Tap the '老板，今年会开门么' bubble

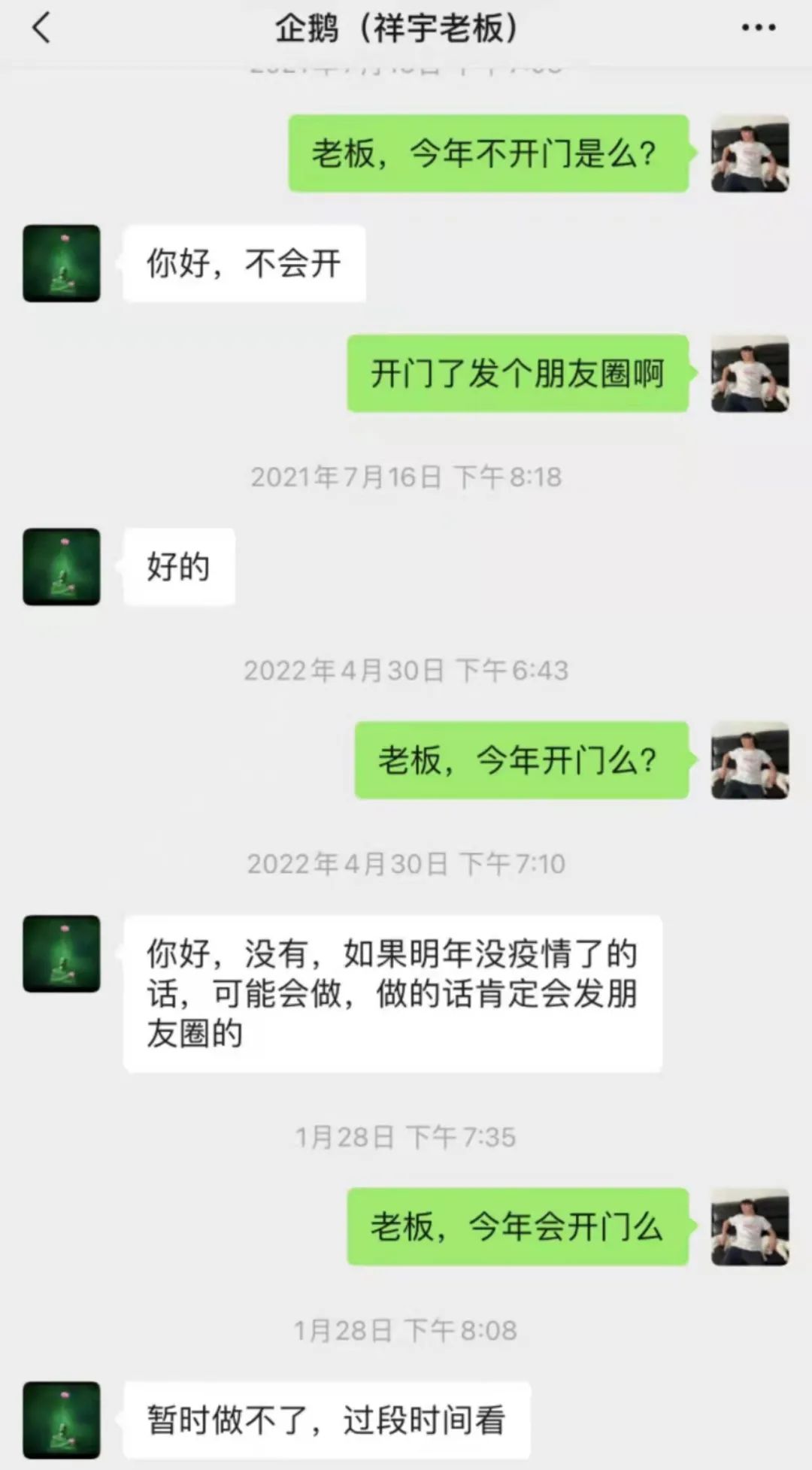pyautogui.click(x=517, y=1226)
